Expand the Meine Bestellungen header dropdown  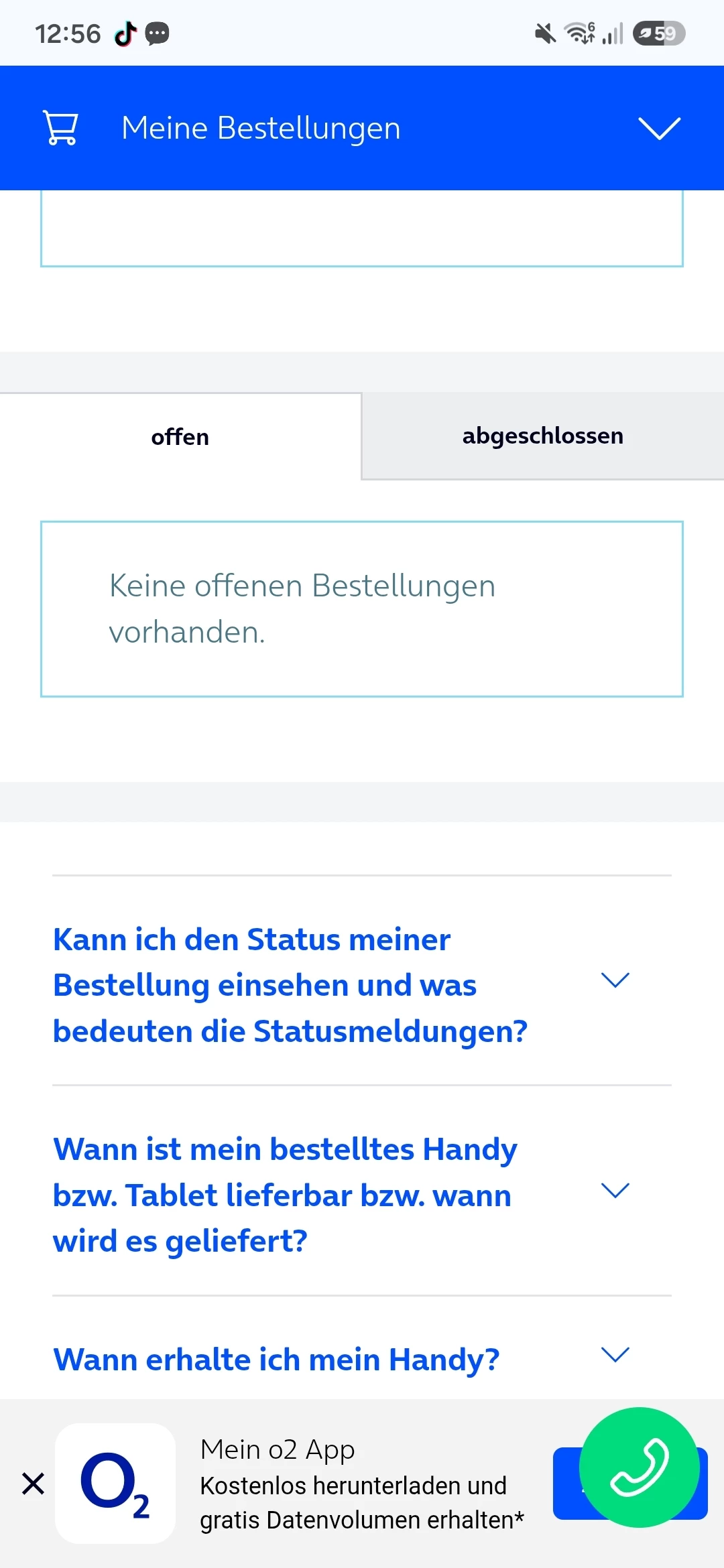(659, 128)
